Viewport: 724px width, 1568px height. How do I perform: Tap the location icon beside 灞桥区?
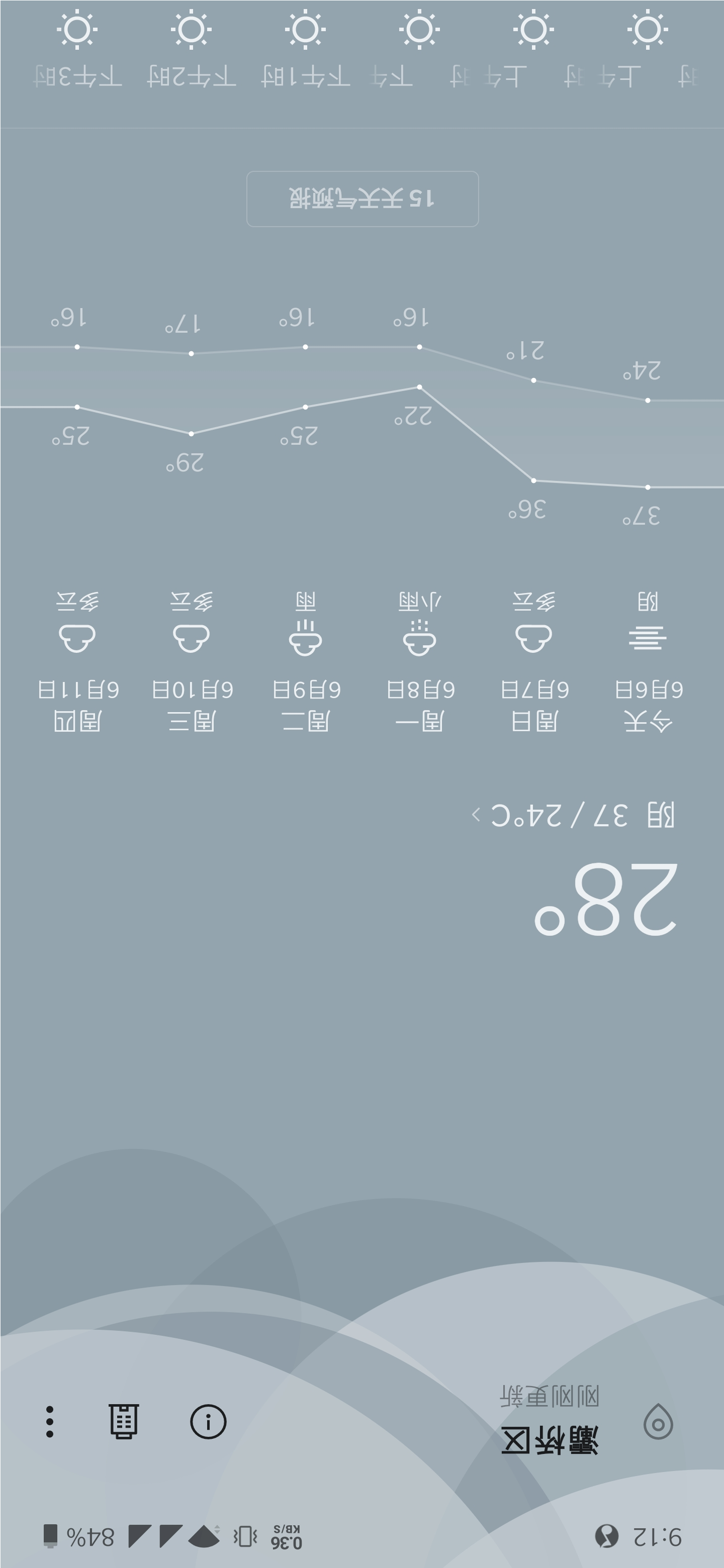tap(658, 1422)
